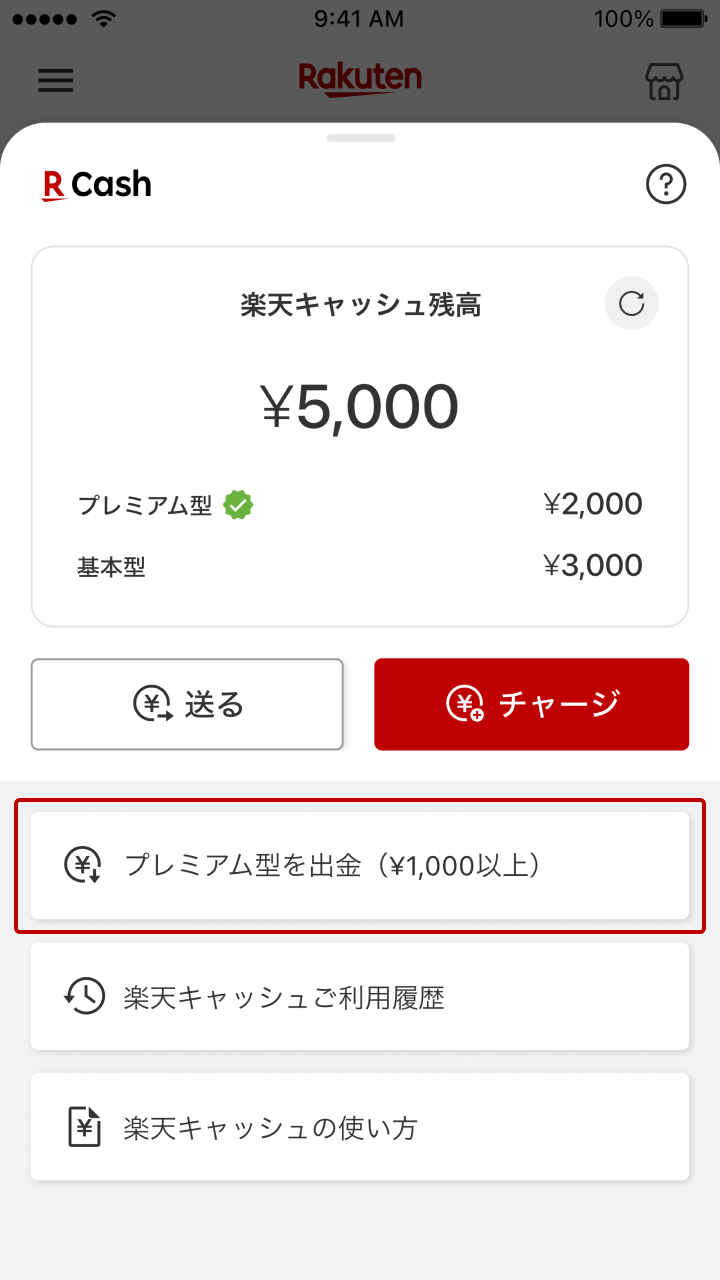Tap the yen-document guide icon
This screenshot has width=720, height=1280.
(x=84, y=1126)
